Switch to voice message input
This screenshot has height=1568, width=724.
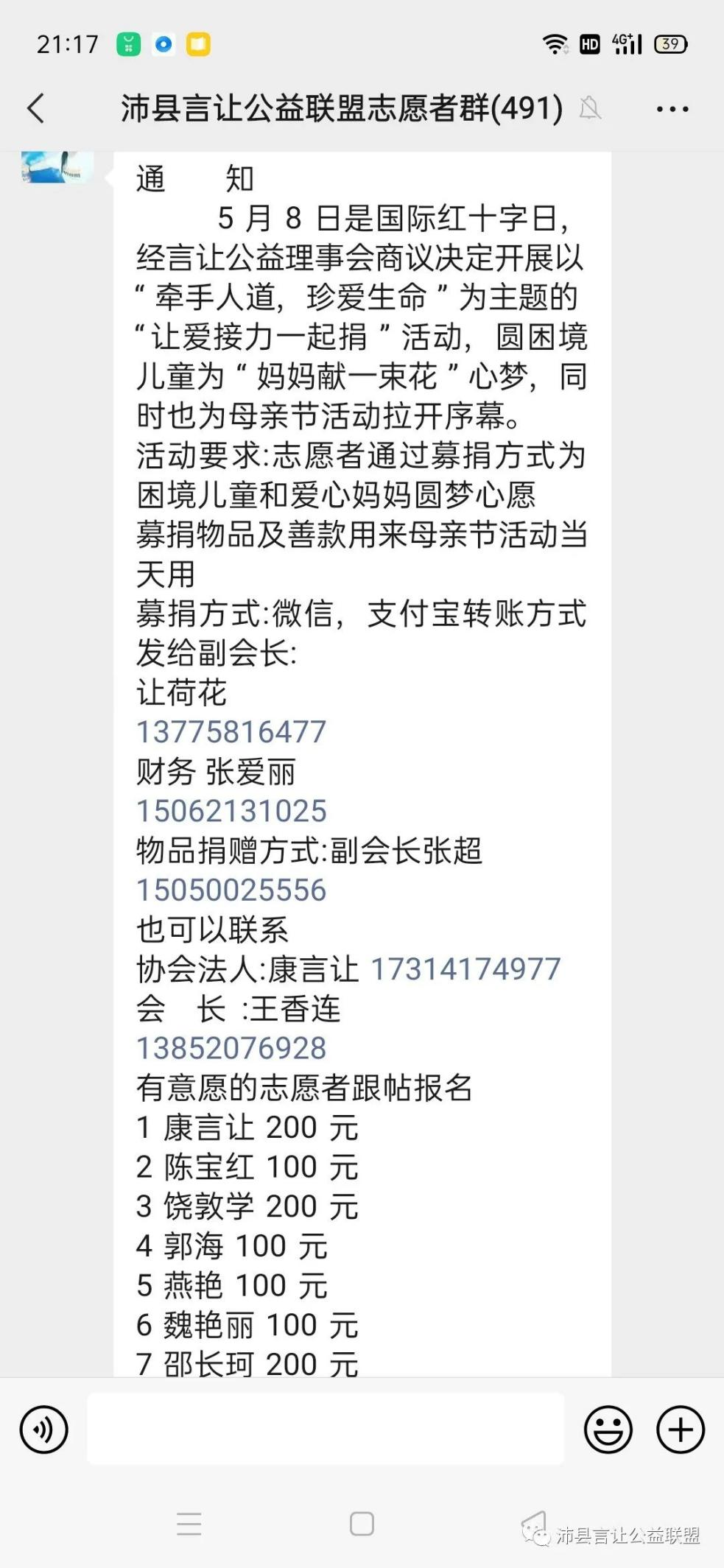tap(44, 1430)
